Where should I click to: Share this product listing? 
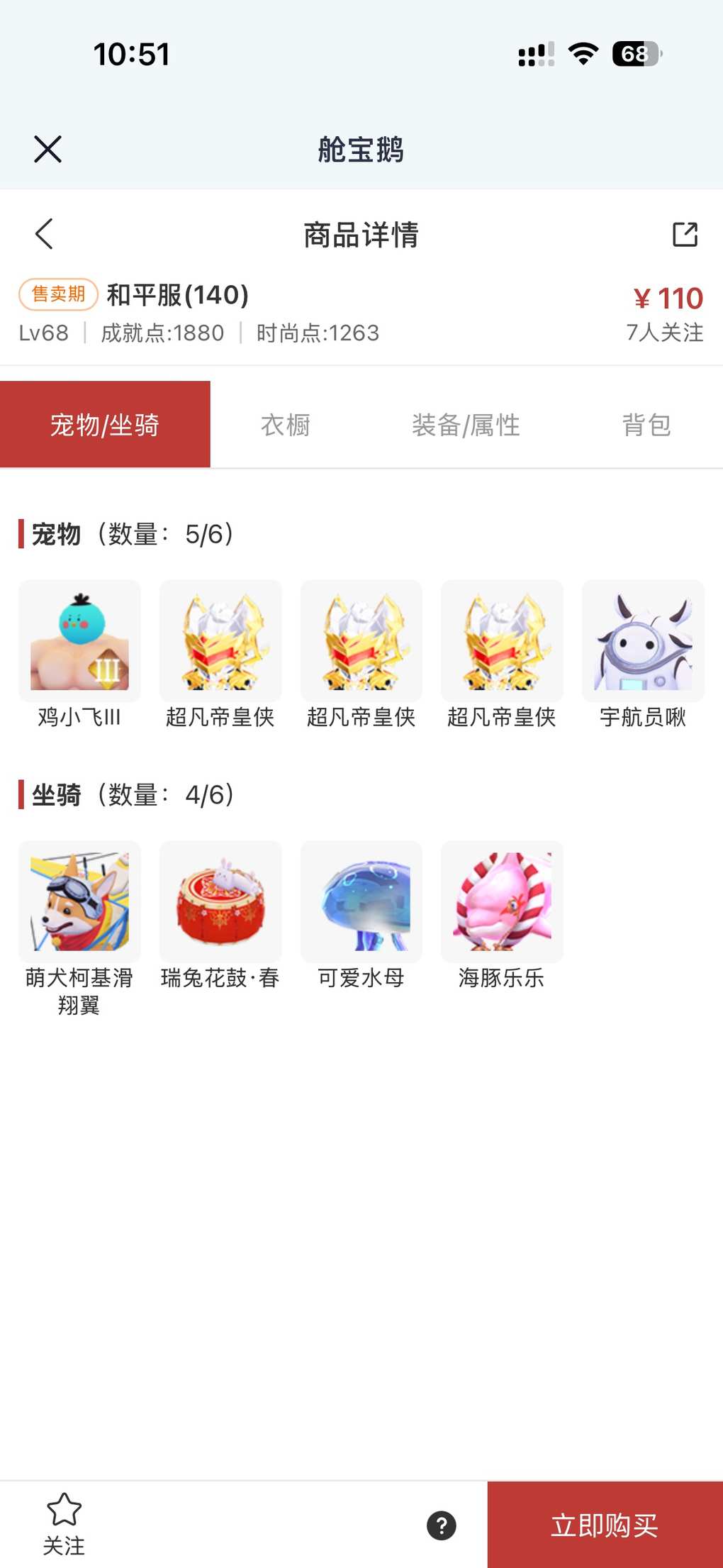[685, 234]
